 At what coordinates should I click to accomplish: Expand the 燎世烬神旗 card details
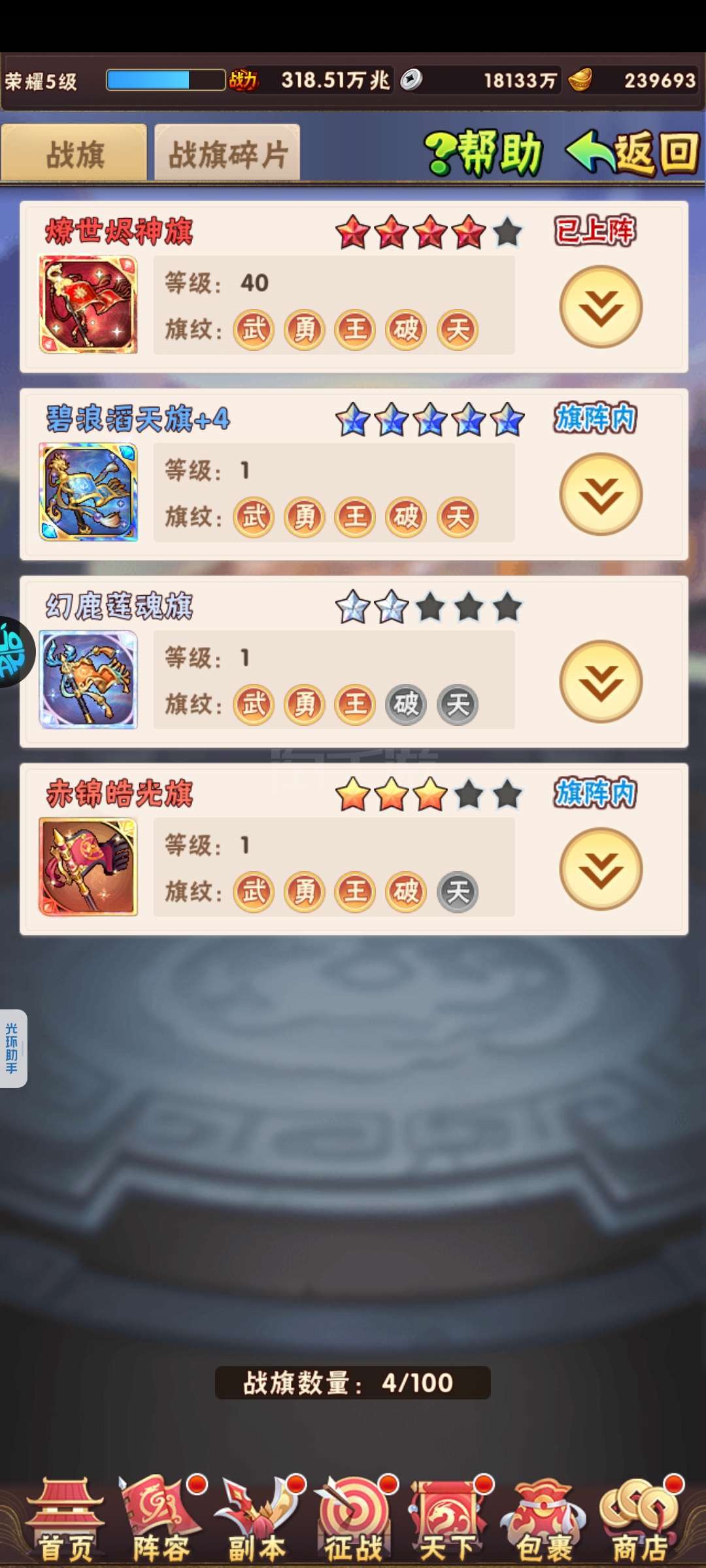click(601, 306)
